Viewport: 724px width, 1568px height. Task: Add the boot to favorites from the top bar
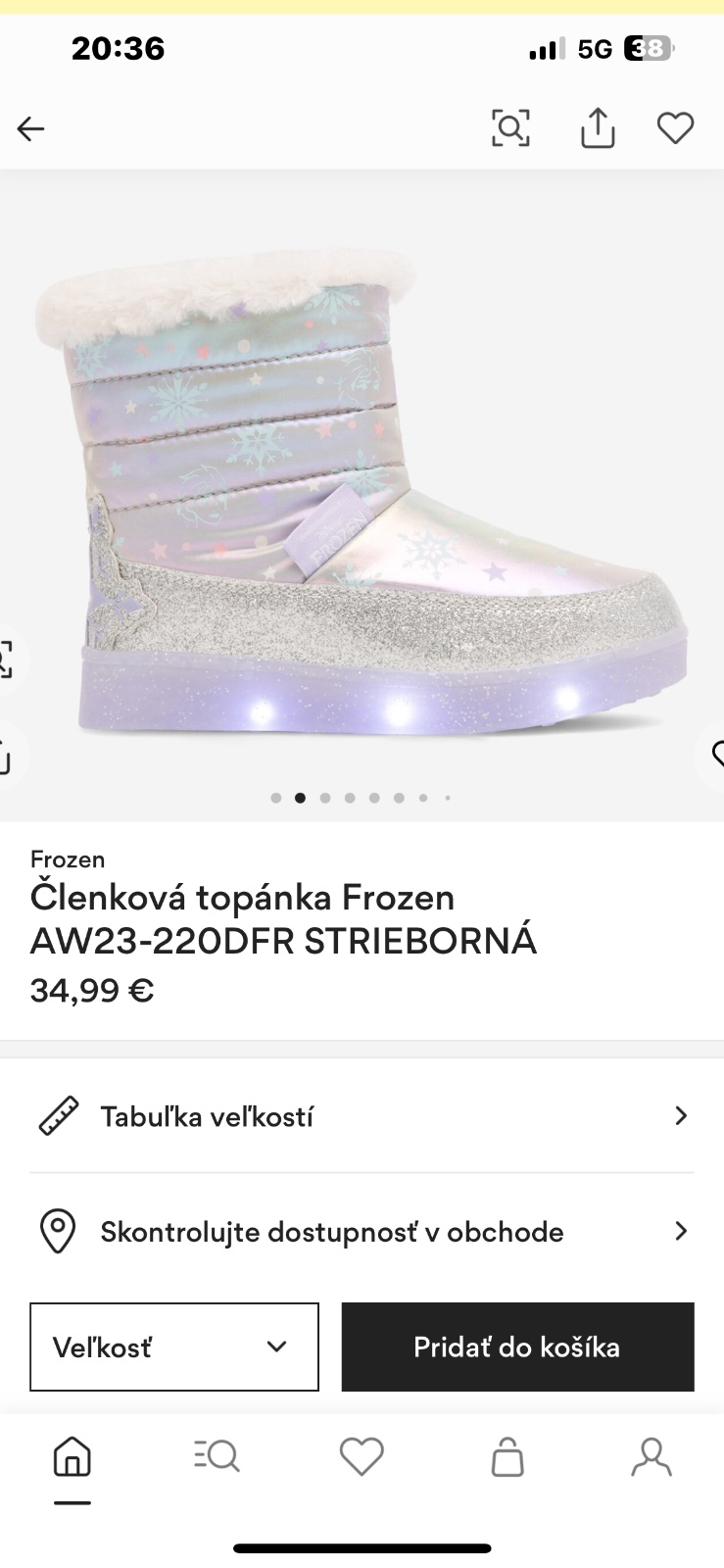coord(675,128)
